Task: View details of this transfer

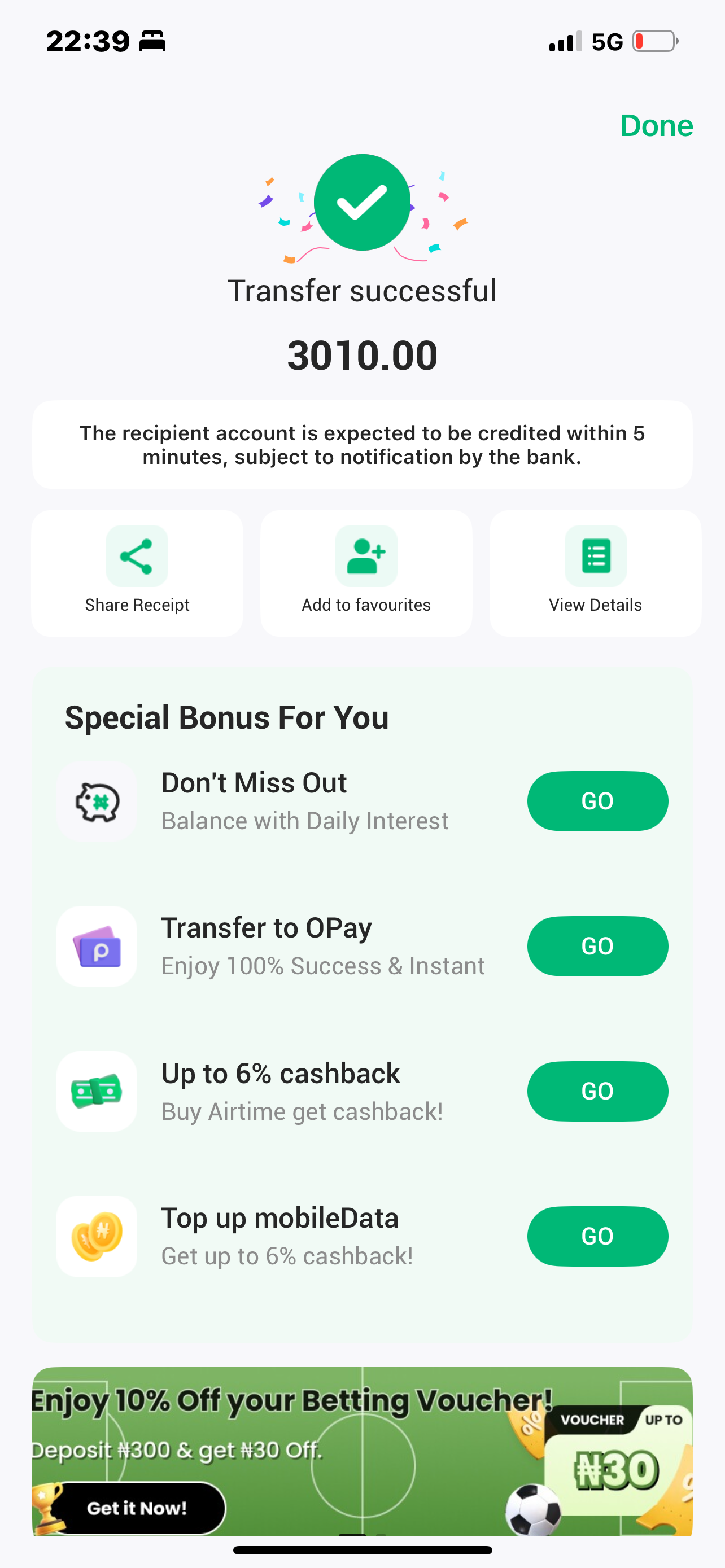Action: [595, 573]
